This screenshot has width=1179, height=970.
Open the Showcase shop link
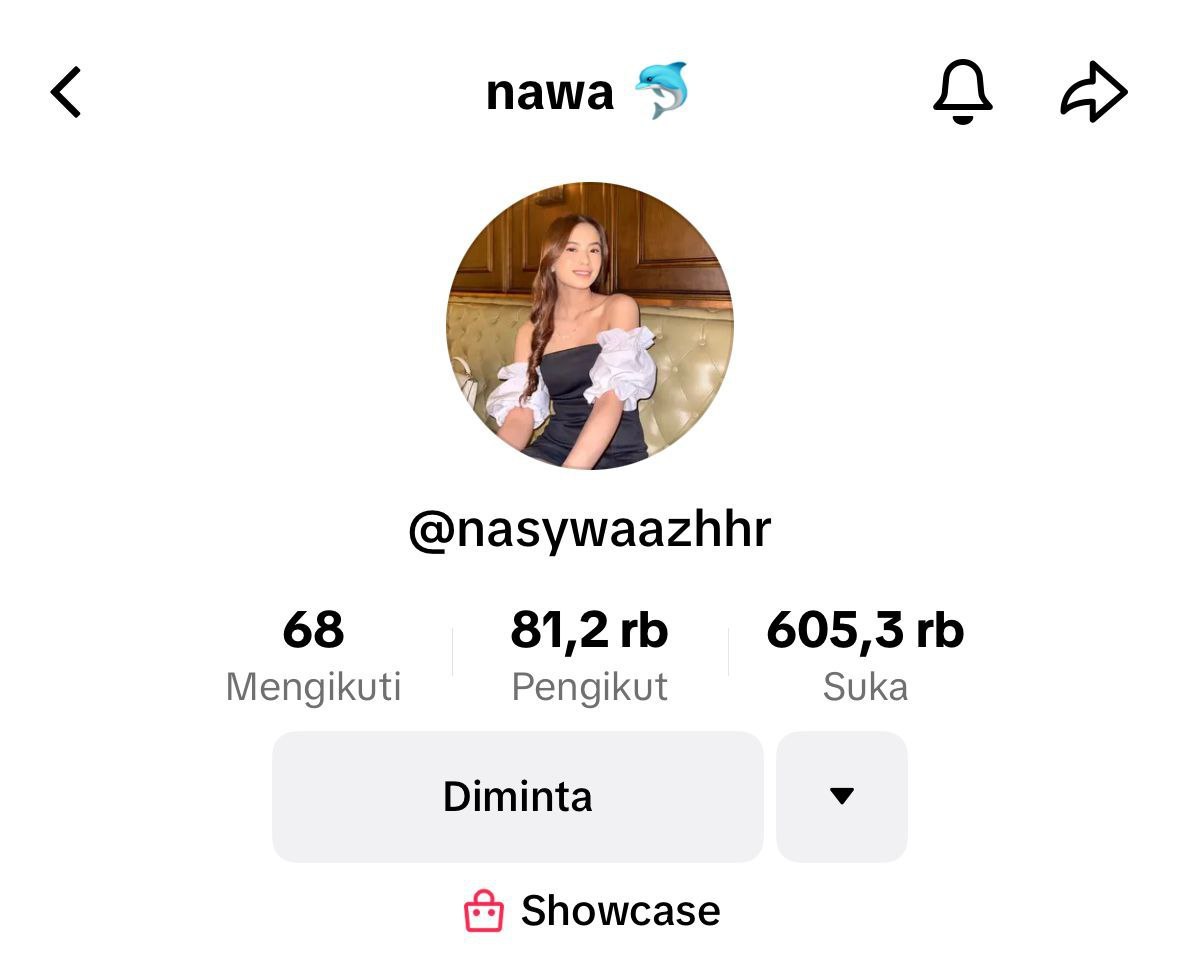(x=591, y=911)
